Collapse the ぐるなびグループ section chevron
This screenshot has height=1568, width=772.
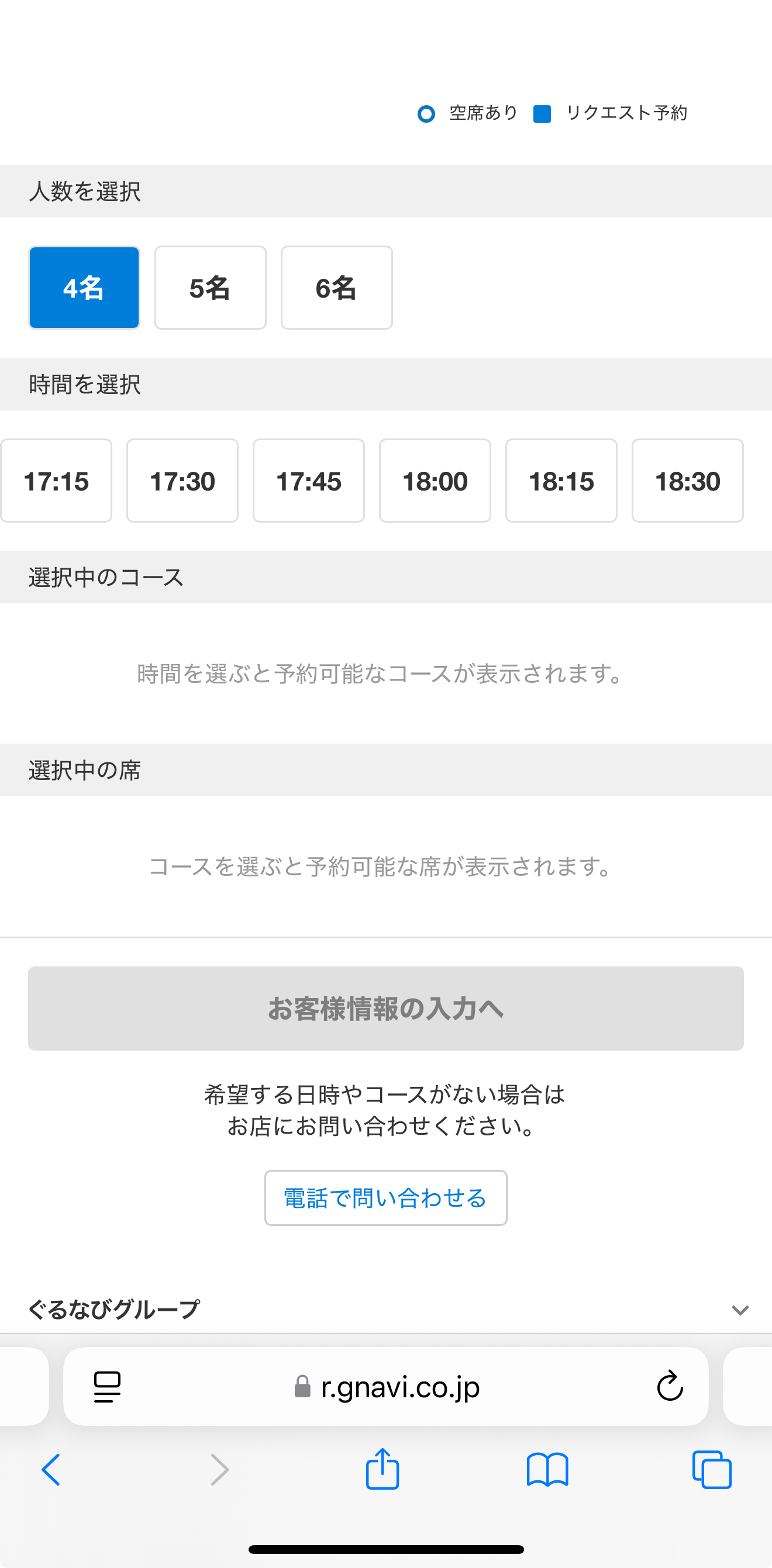(740, 1310)
